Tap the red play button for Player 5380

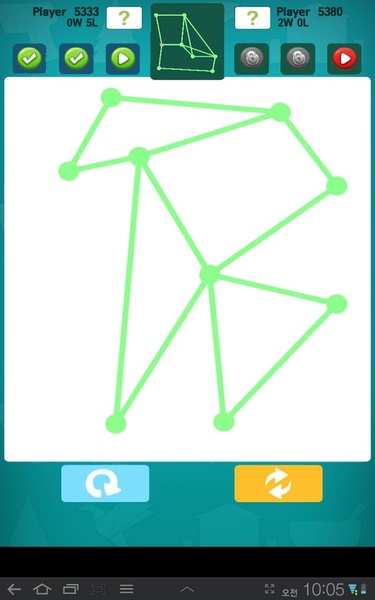(344, 59)
